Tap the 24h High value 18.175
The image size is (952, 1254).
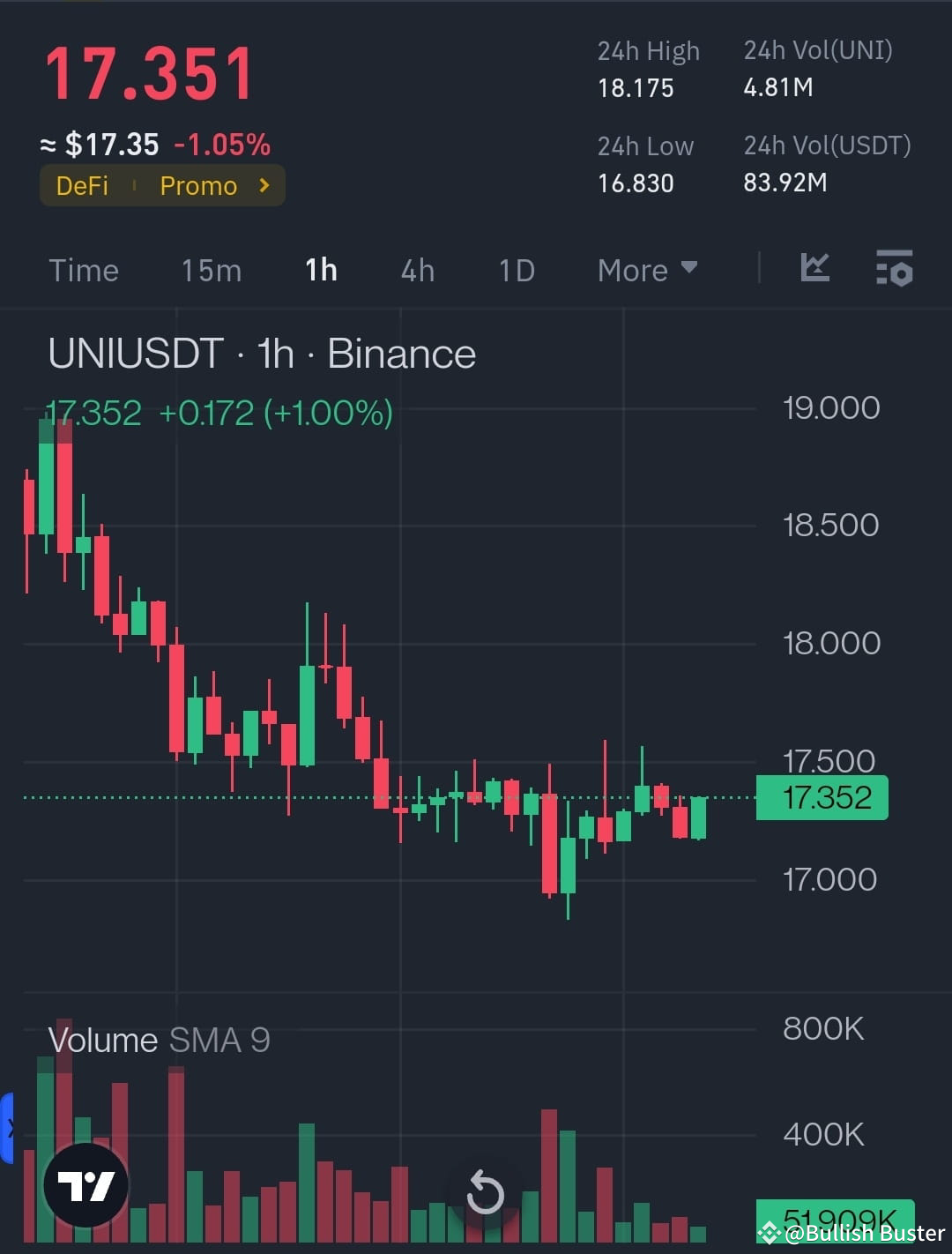pos(636,87)
